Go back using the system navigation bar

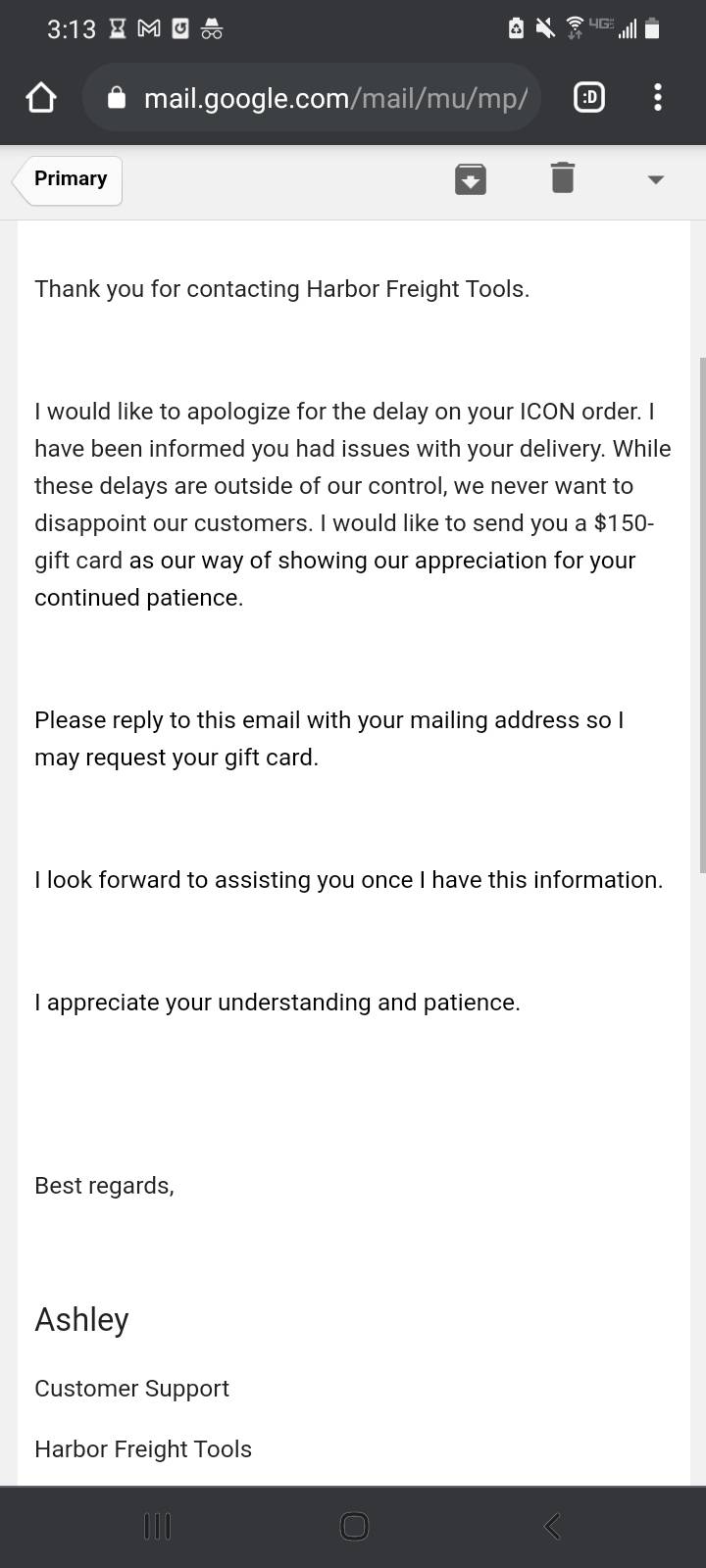click(552, 1526)
